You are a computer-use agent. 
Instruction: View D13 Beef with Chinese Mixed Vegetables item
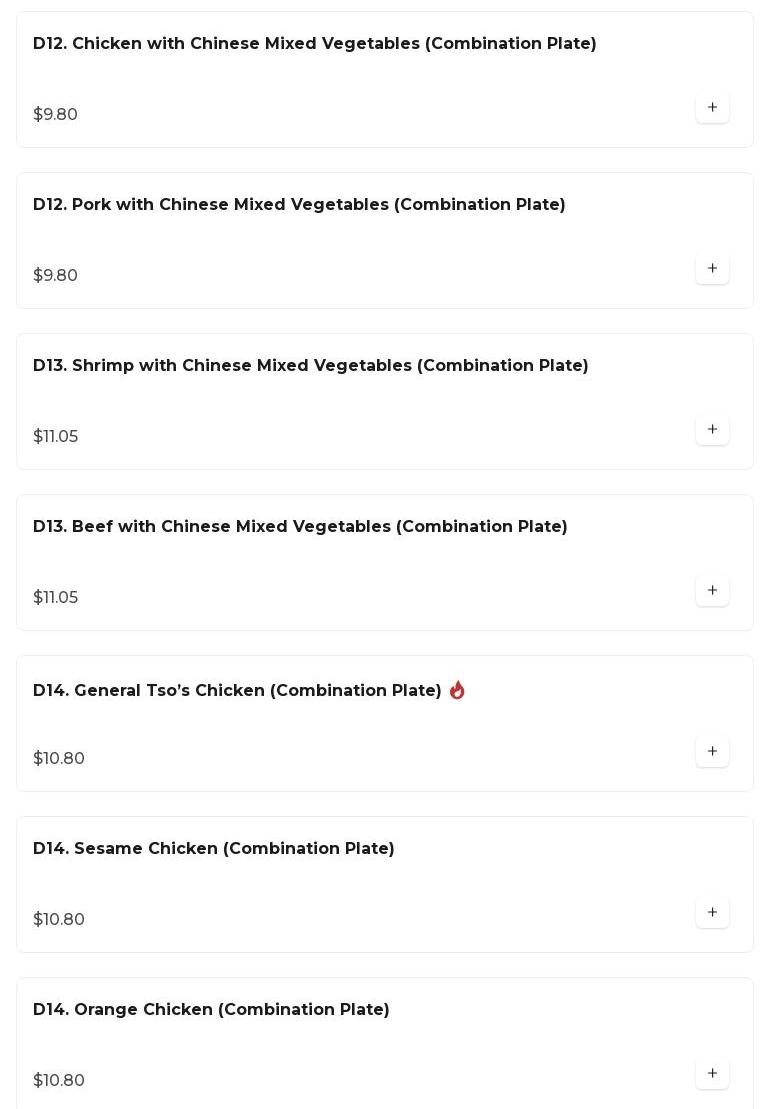pyautogui.click(x=300, y=527)
